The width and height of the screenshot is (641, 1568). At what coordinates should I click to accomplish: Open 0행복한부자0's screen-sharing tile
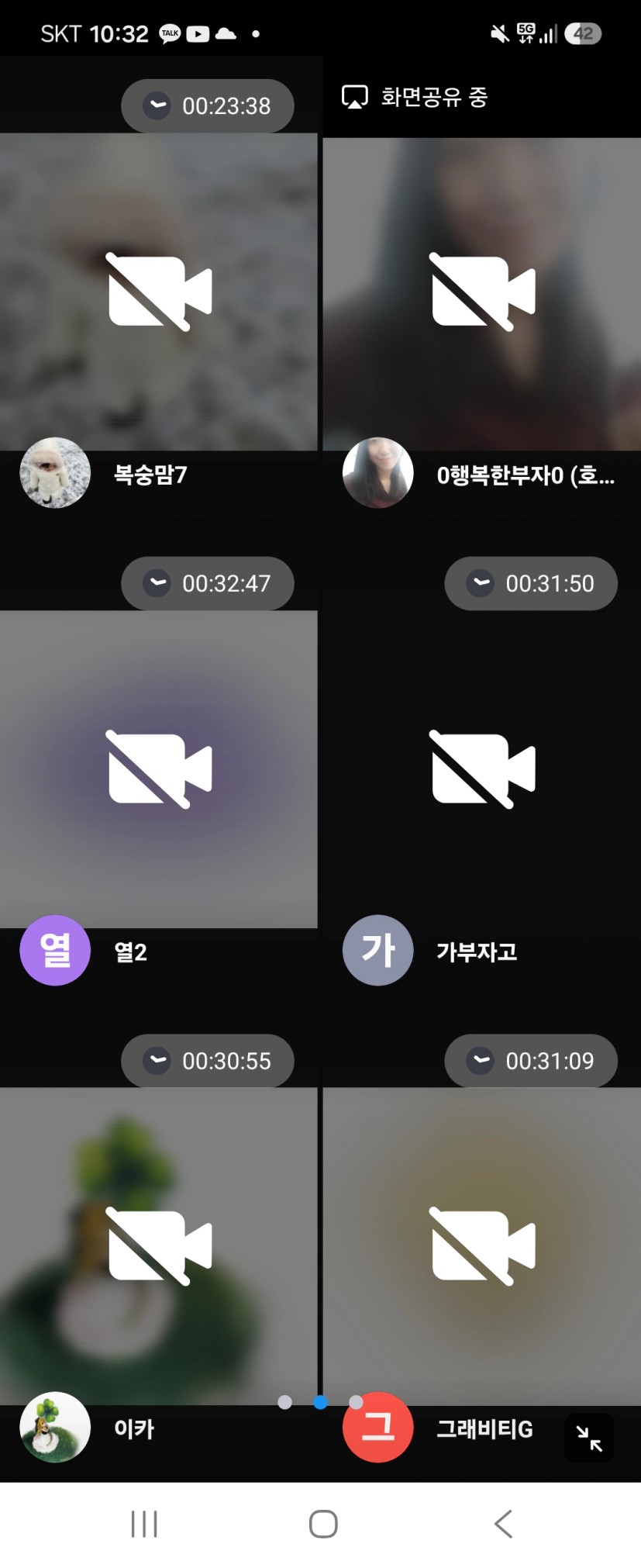482,293
